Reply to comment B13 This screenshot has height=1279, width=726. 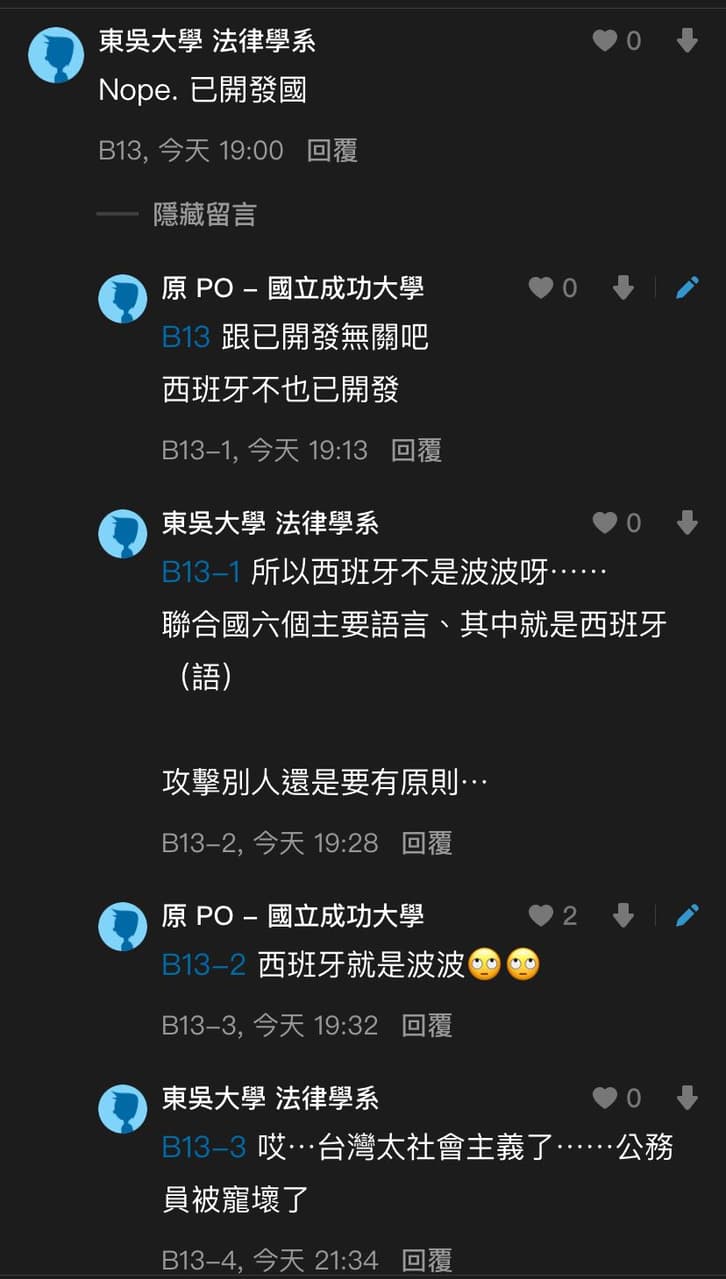click(x=332, y=151)
